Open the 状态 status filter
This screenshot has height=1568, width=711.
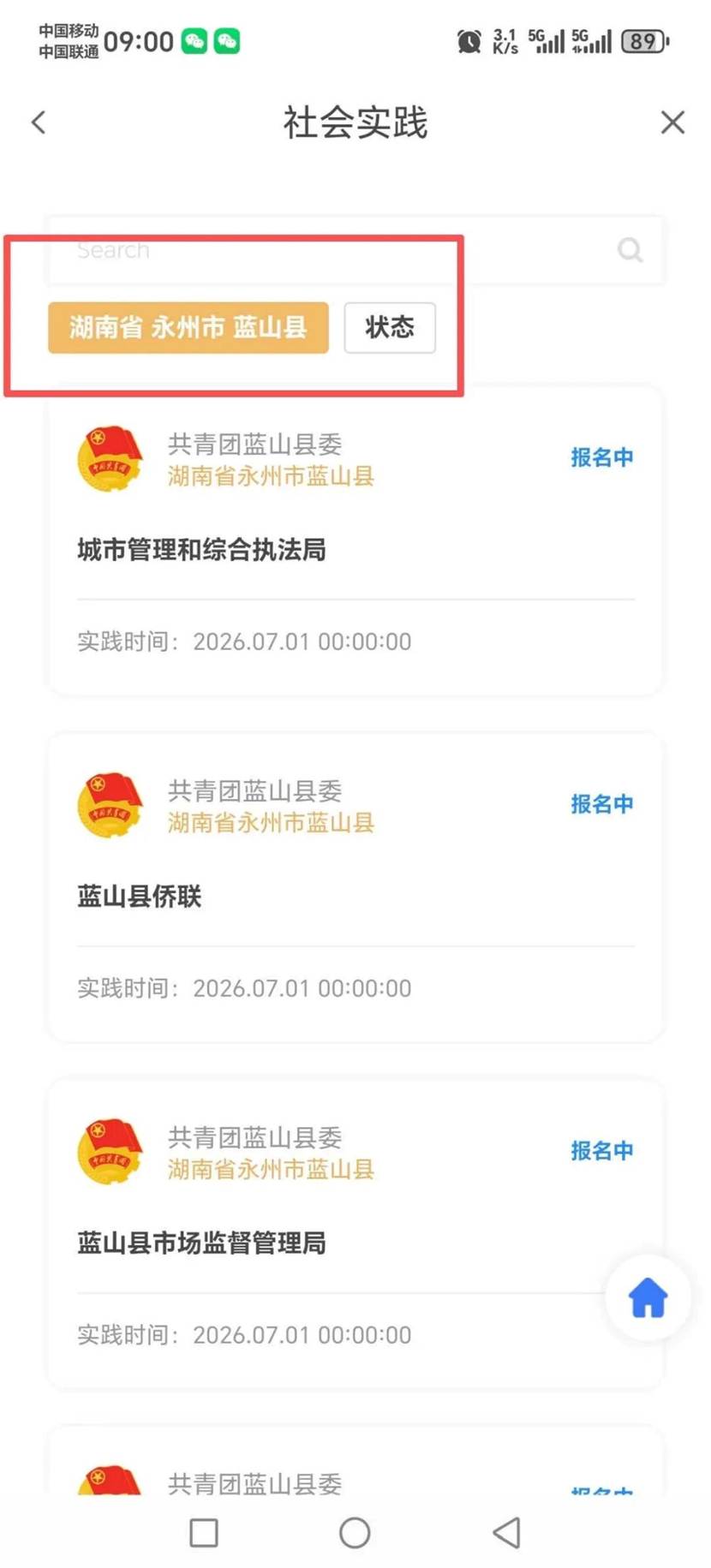[390, 327]
